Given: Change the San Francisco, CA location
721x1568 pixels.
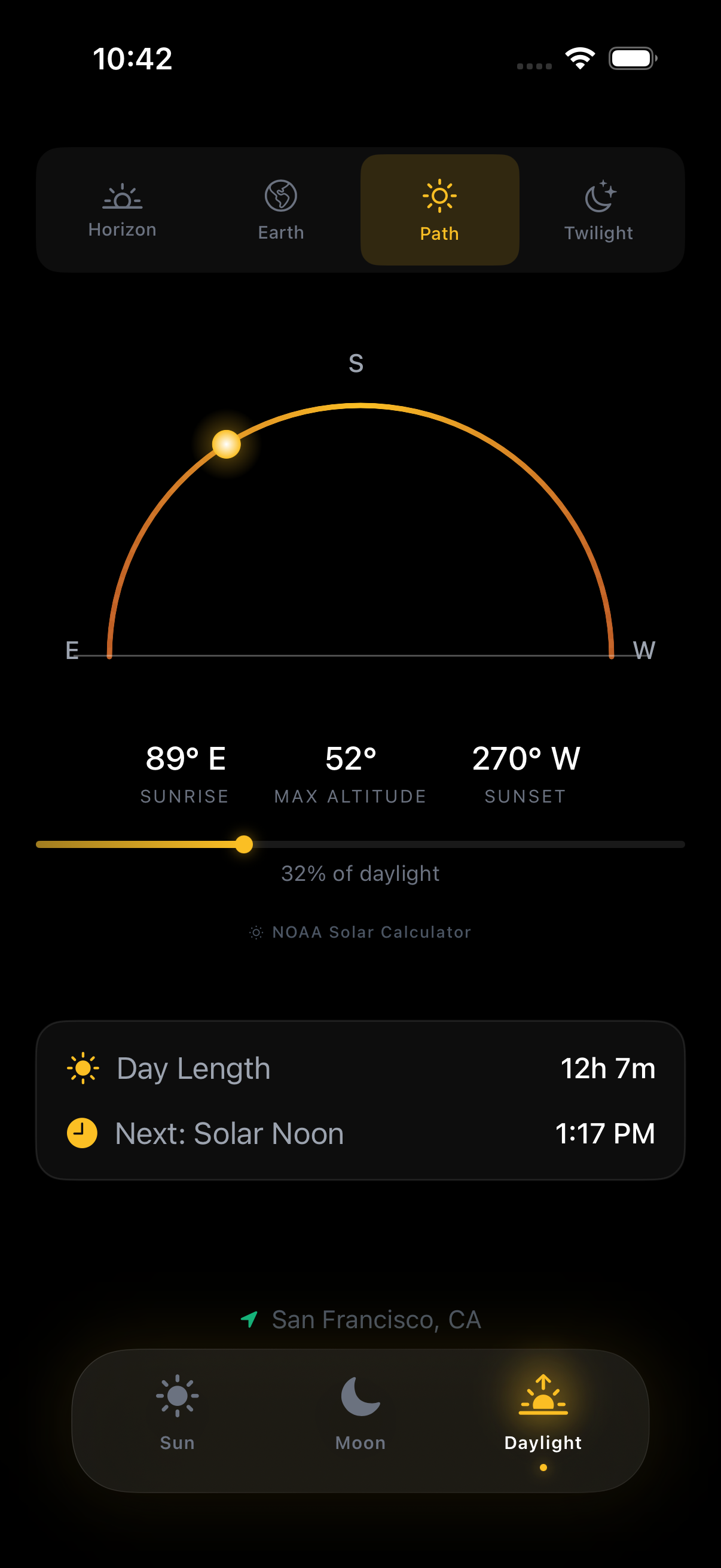Looking at the screenshot, I should pyautogui.click(x=360, y=1320).
